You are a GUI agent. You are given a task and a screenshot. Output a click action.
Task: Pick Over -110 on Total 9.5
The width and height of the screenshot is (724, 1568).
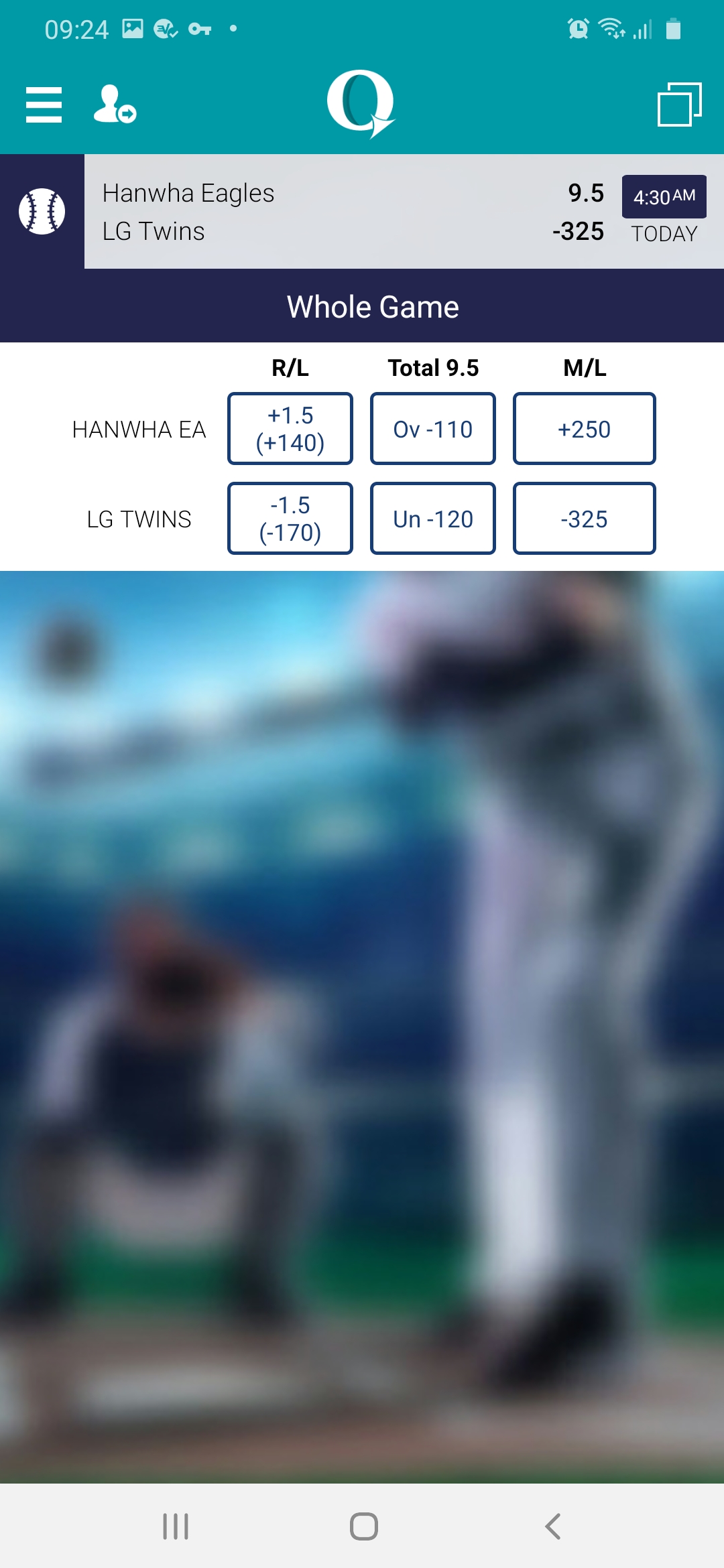433,429
